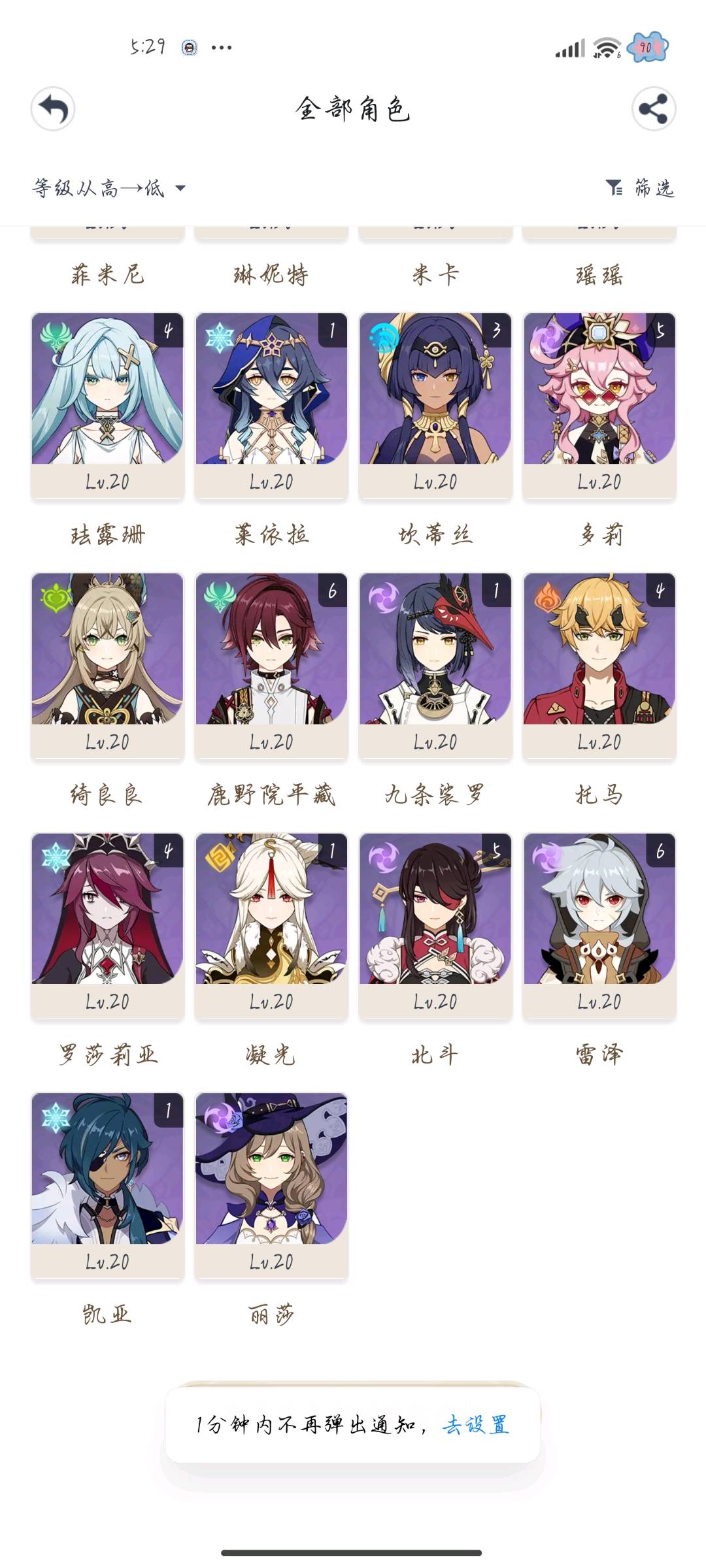View 九条裟罗 character details

[x=435, y=665]
